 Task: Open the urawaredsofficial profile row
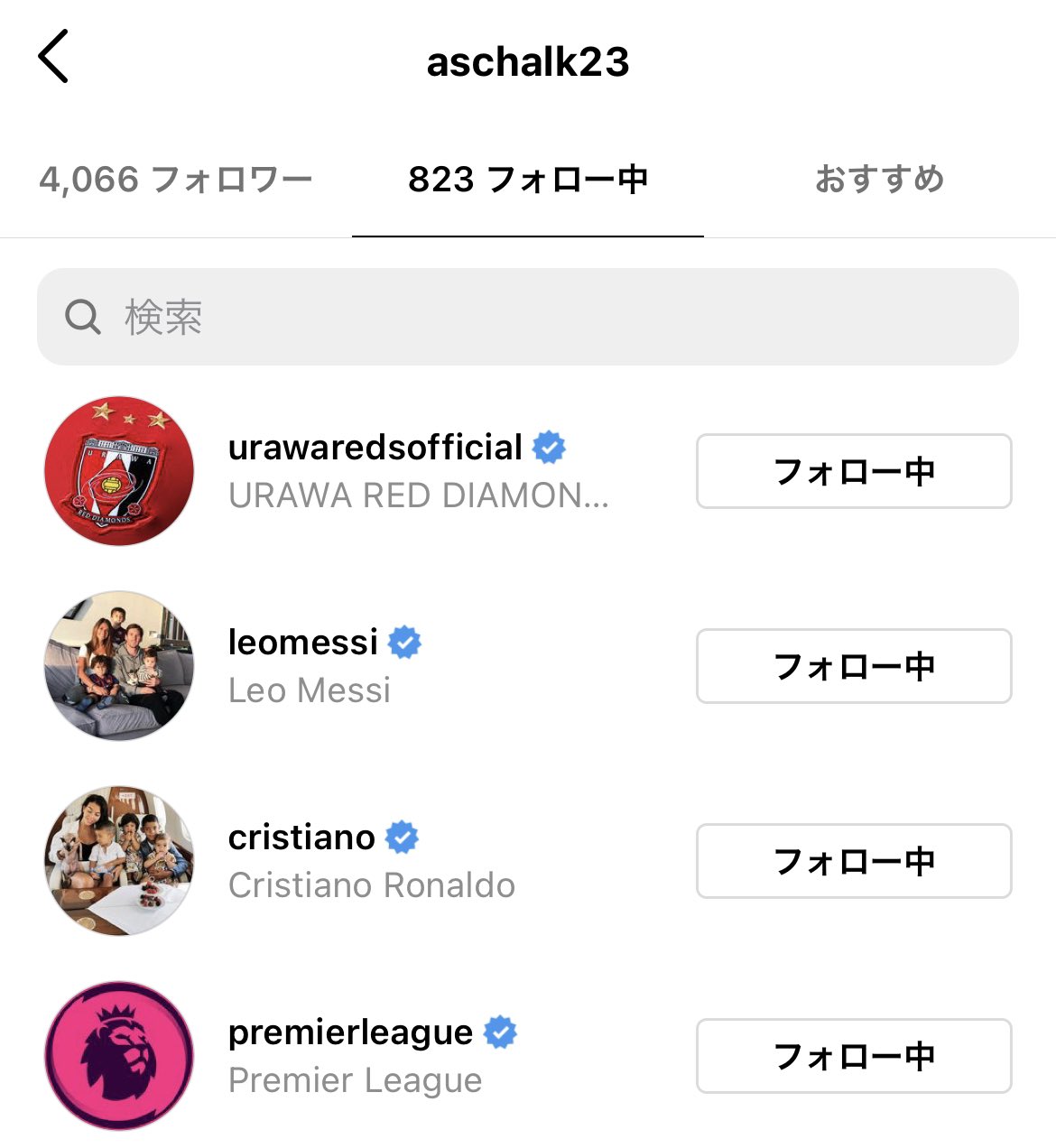375,470
